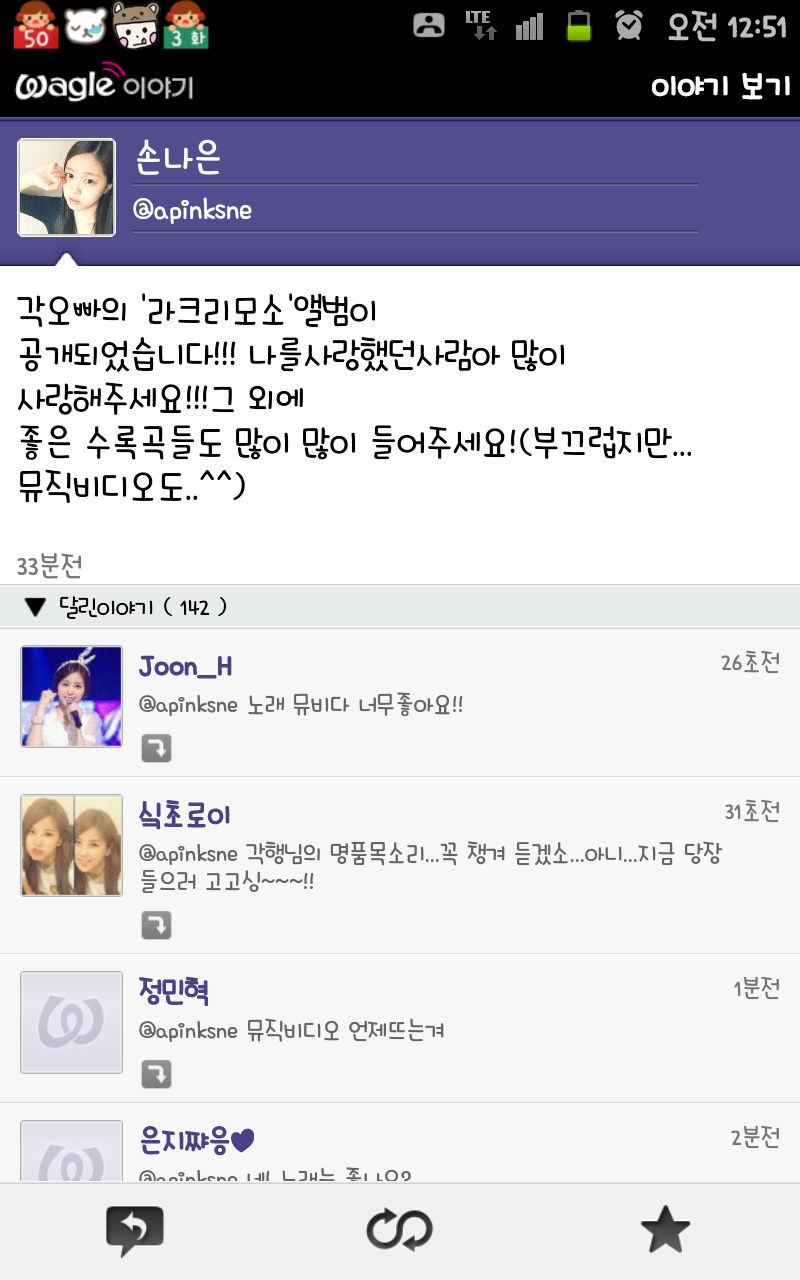Screen dimensions: 800x1280
Task: Tap the Wagle 이야기 logo
Action: point(105,85)
